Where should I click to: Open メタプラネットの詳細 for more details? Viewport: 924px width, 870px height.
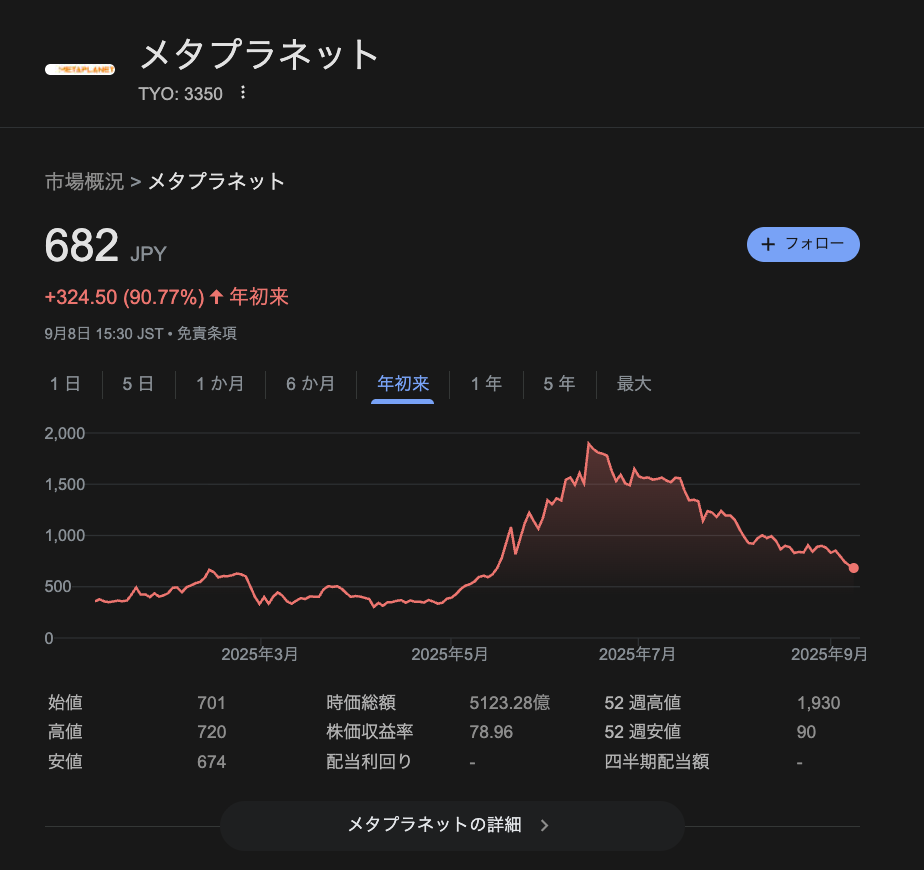tap(451, 825)
